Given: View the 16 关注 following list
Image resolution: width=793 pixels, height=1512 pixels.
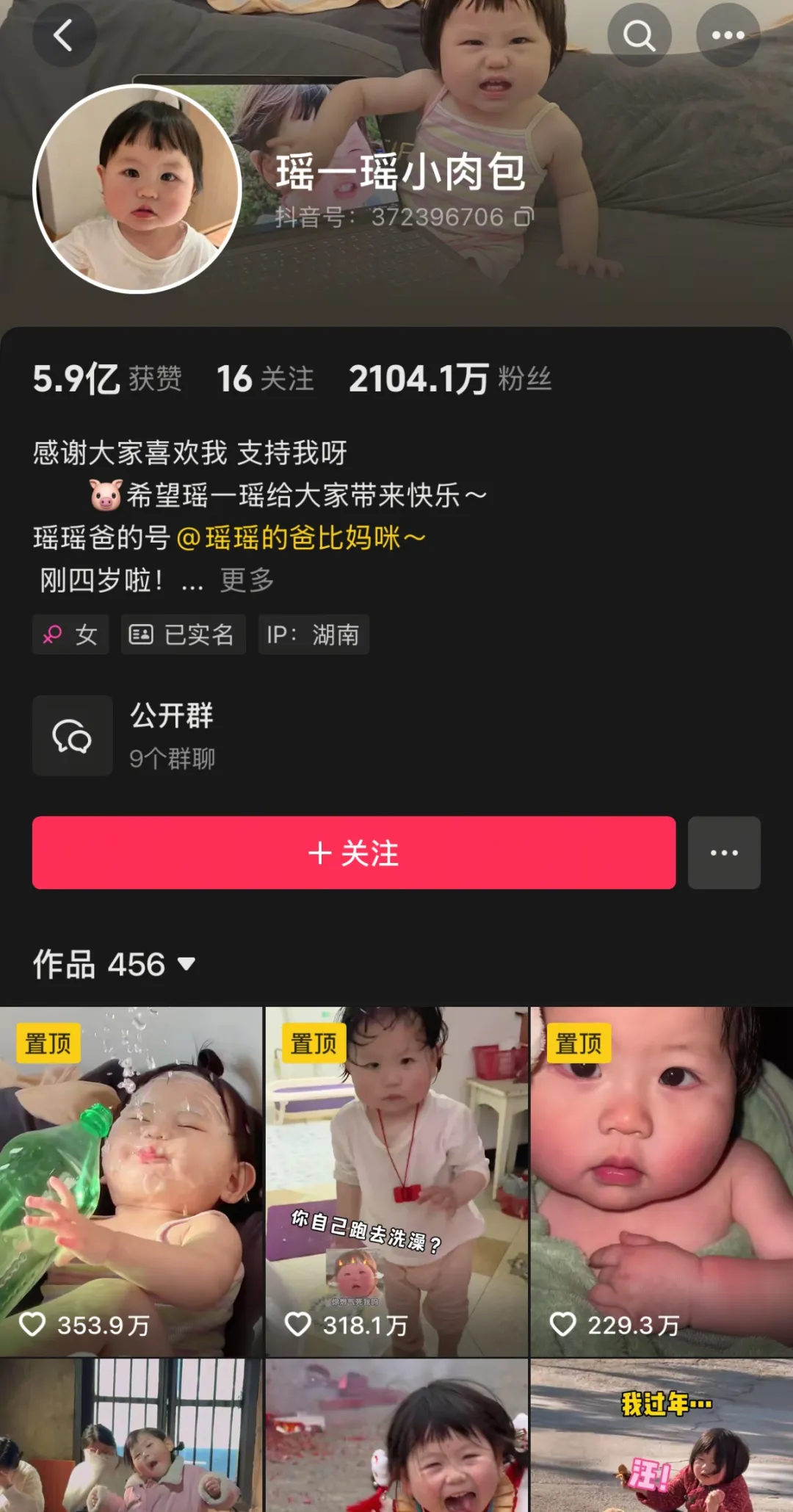Looking at the screenshot, I should (x=265, y=379).
